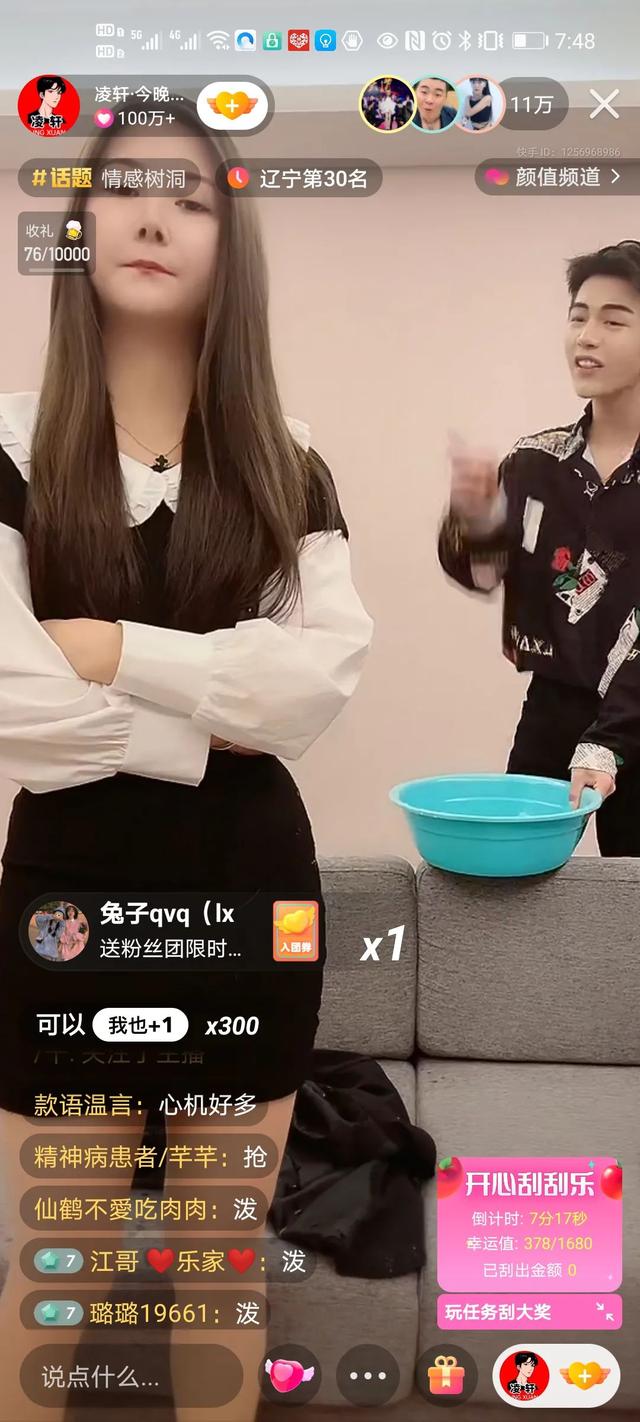Viewport: 640px width, 1422px height.
Task: Open the 11万 viewers list
Action: pyautogui.click(x=531, y=105)
